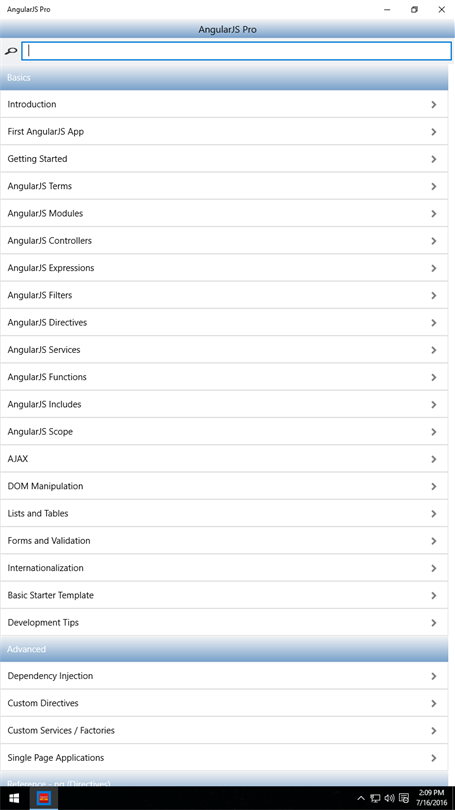This screenshot has width=455, height=810.
Task: Open Forms and Validation
Action: [224, 541]
